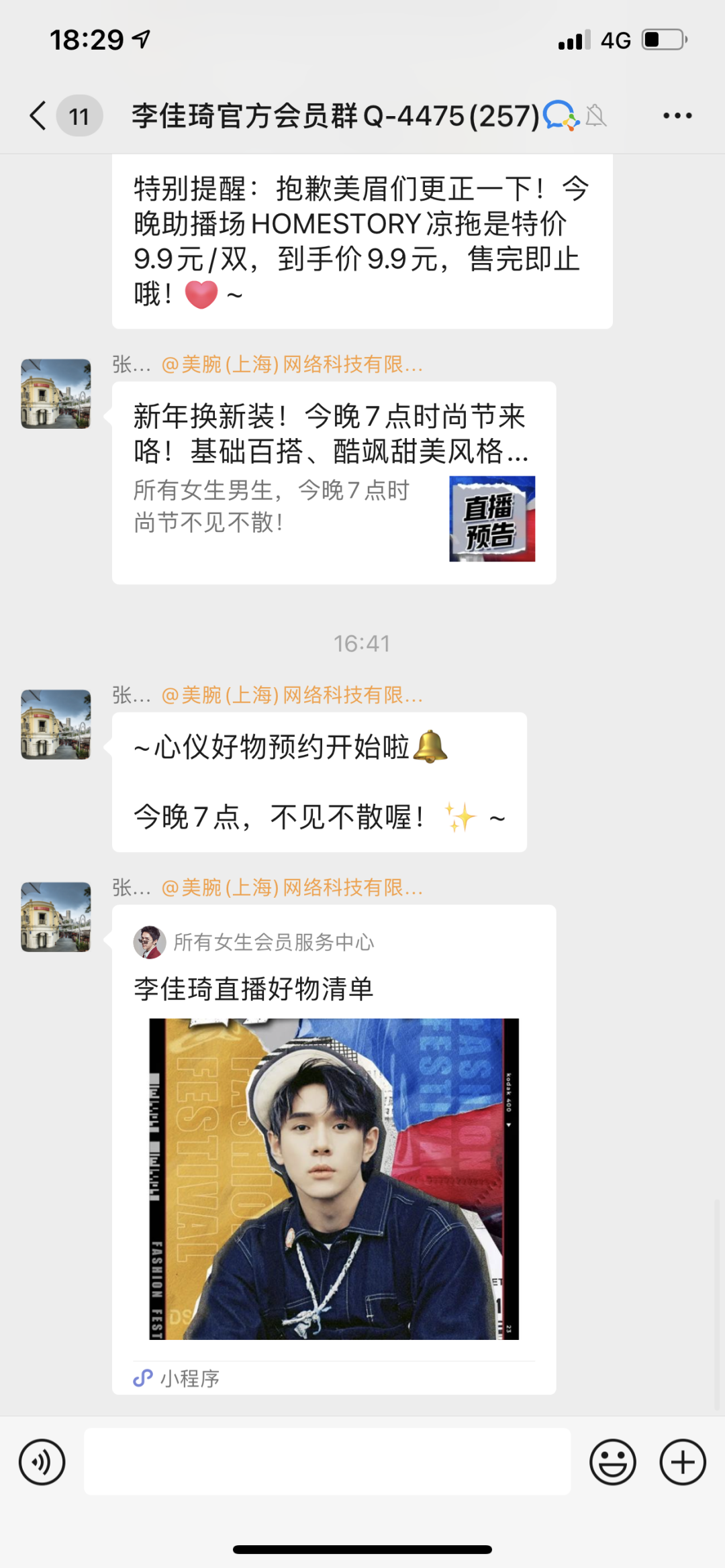
Task: View sender avatar beside the 心仪好物预约 message
Action: (x=56, y=725)
